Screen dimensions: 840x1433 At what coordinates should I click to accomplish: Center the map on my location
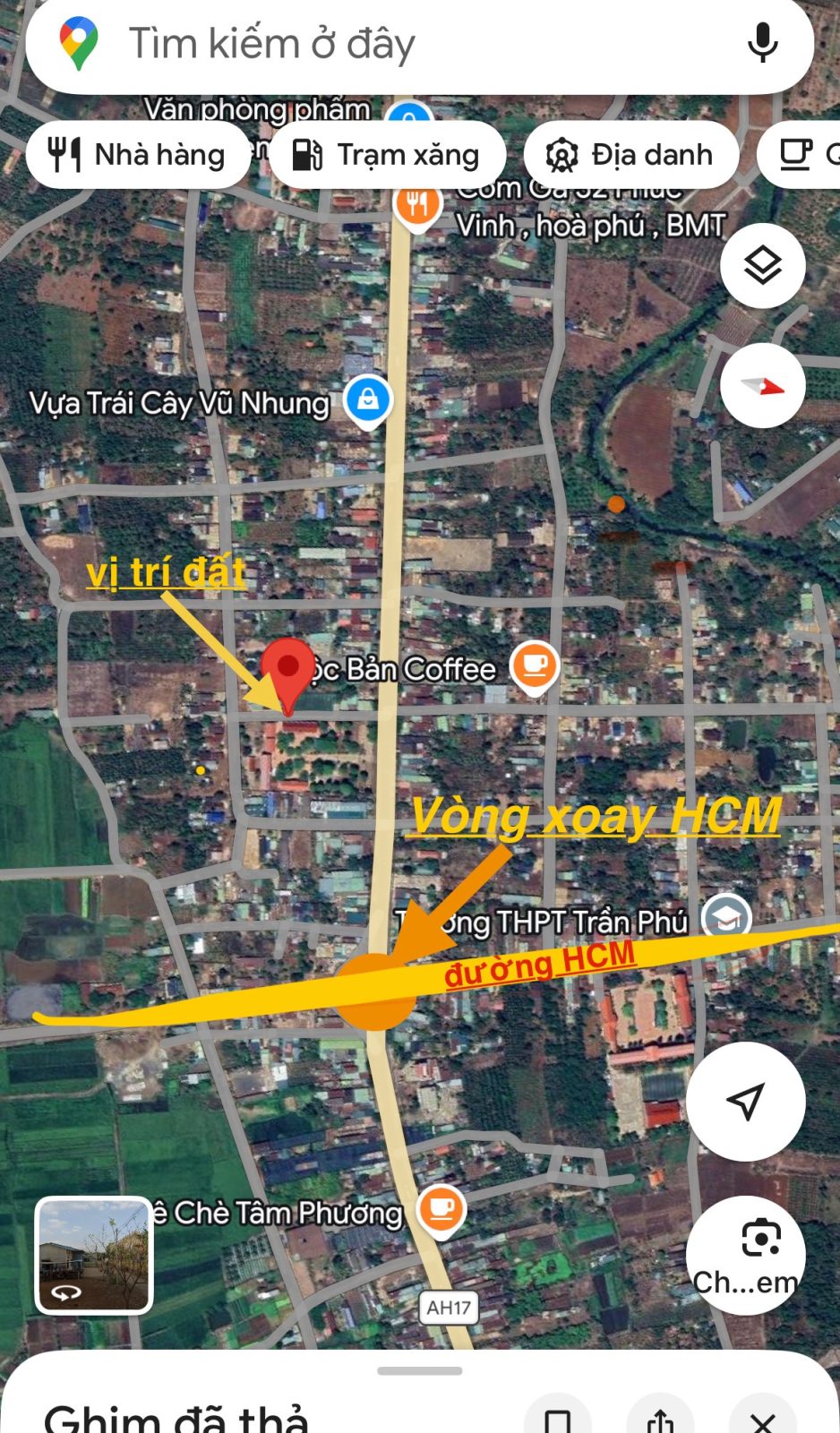tap(745, 1101)
